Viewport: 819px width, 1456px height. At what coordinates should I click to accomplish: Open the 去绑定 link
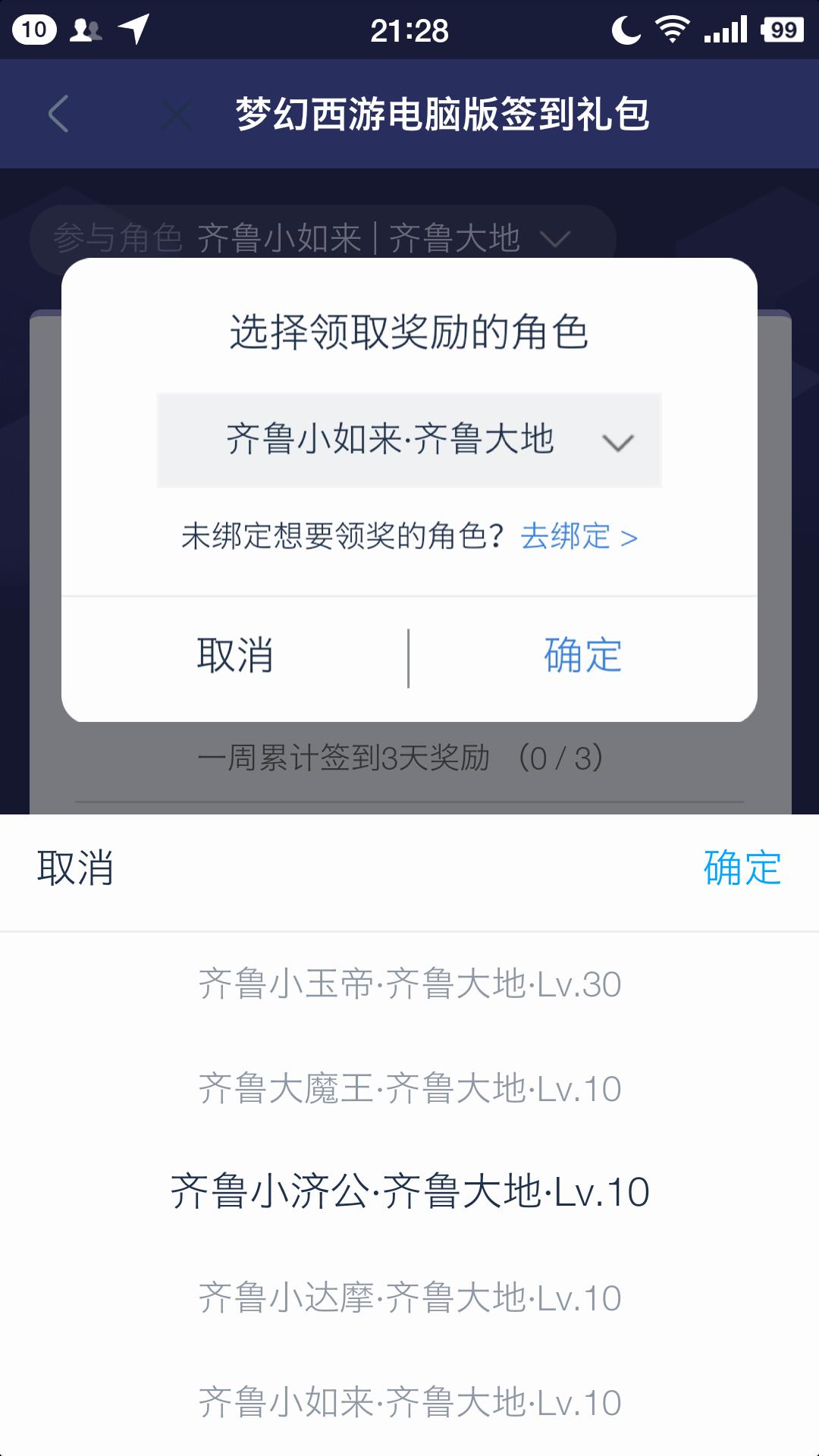[x=578, y=536]
